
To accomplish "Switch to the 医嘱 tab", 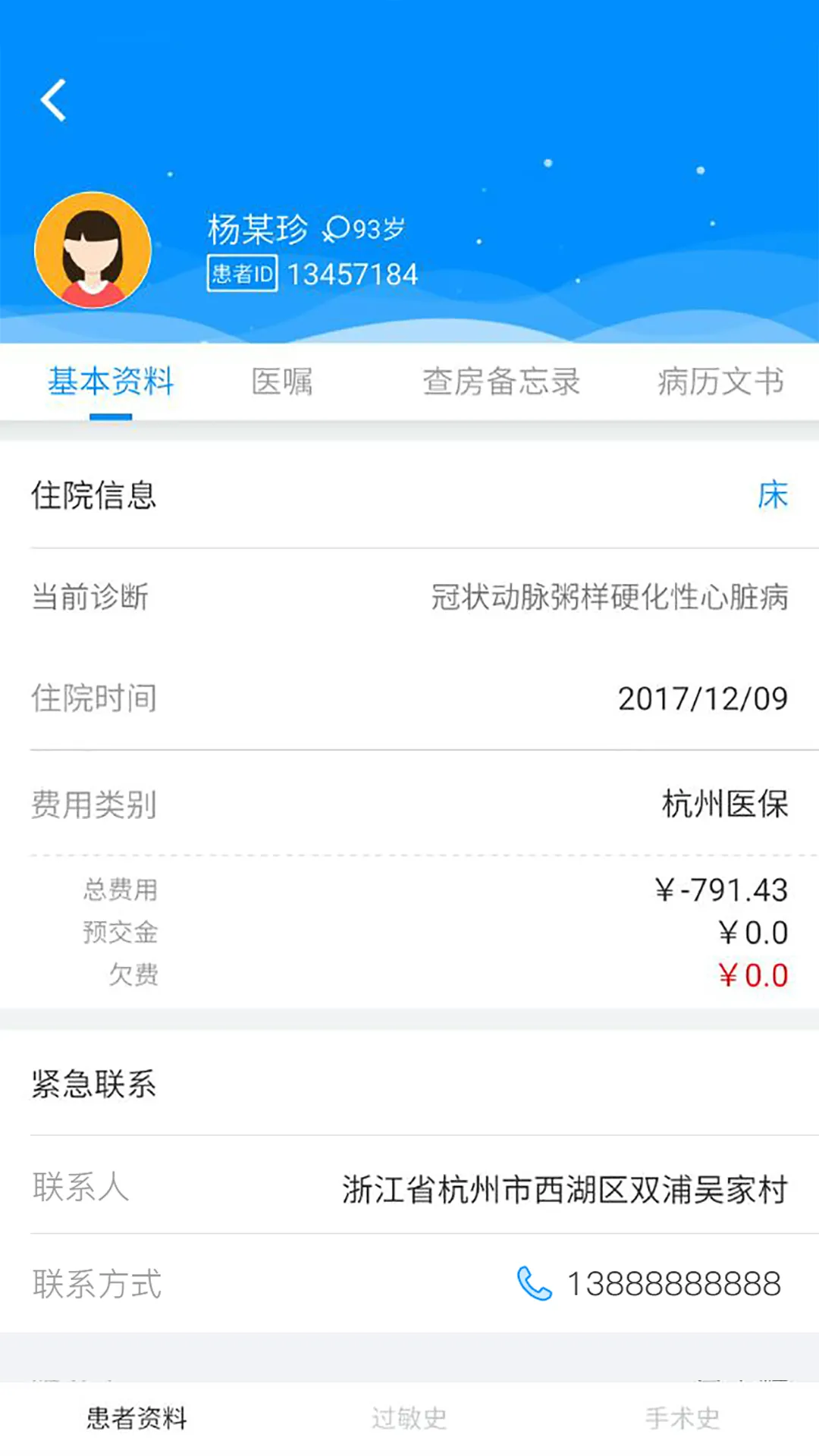I will tap(282, 381).
